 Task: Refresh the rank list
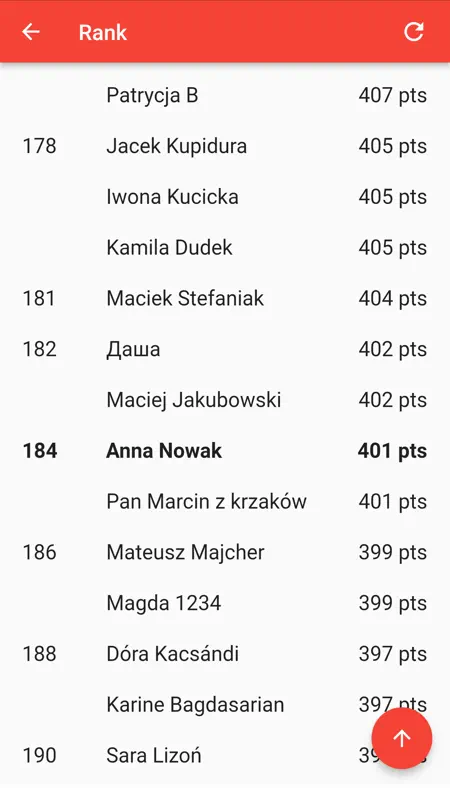pos(413,32)
